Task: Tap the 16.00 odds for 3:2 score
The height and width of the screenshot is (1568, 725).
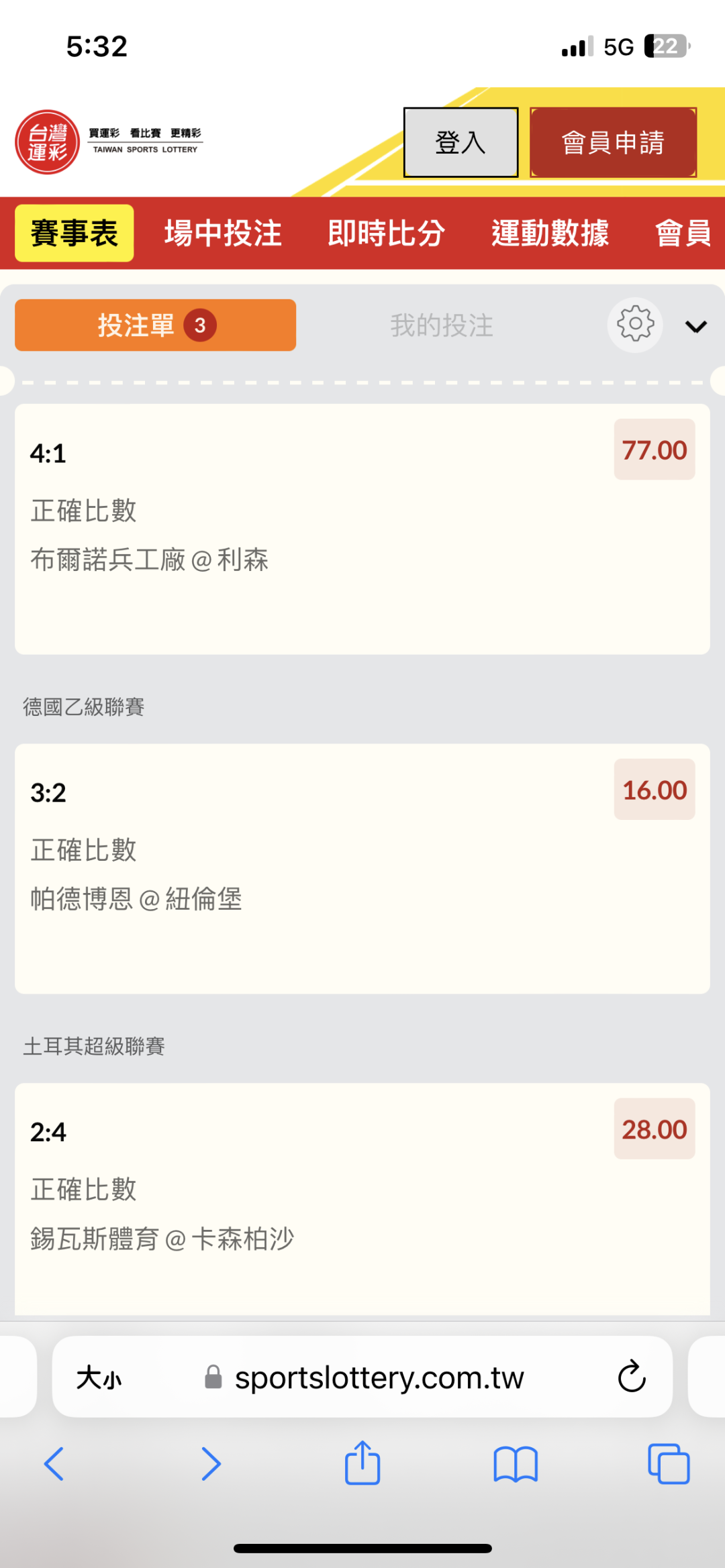Action: (654, 790)
